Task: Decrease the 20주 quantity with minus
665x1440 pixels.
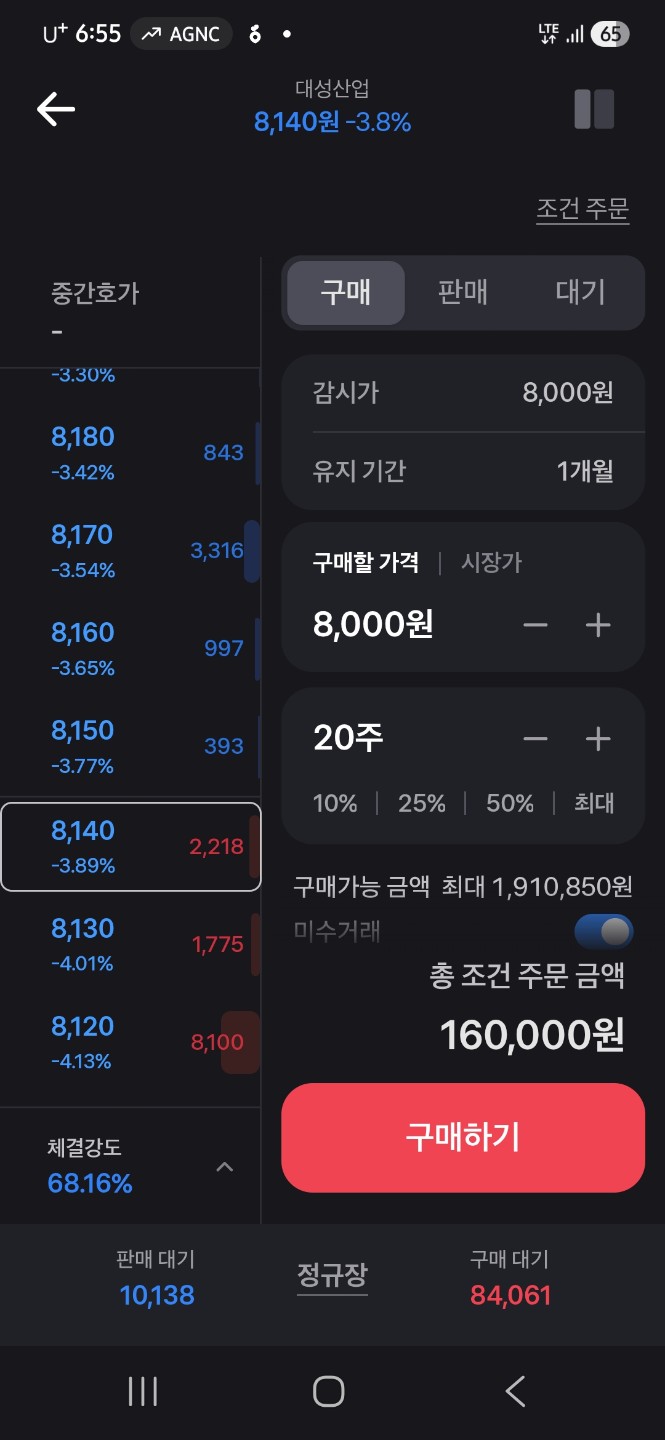Action: pyautogui.click(x=535, y=739)
